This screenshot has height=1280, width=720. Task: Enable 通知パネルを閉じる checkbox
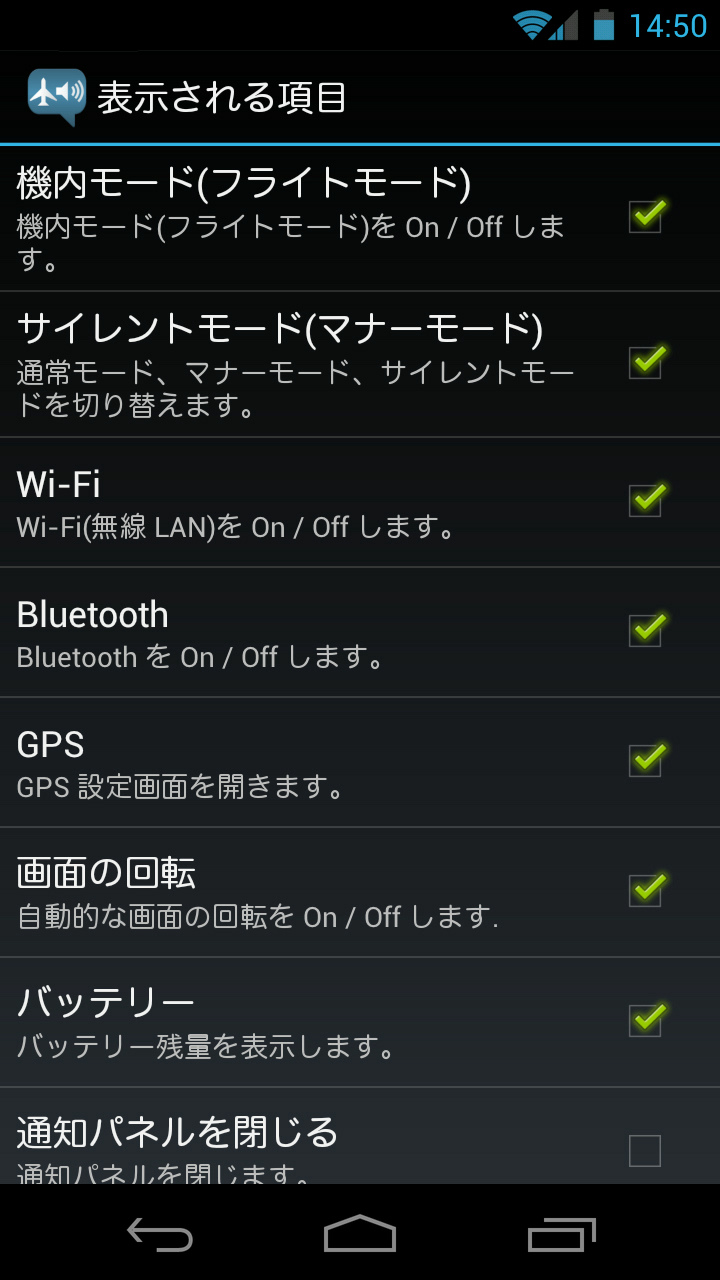click(x=645, y=1151)
